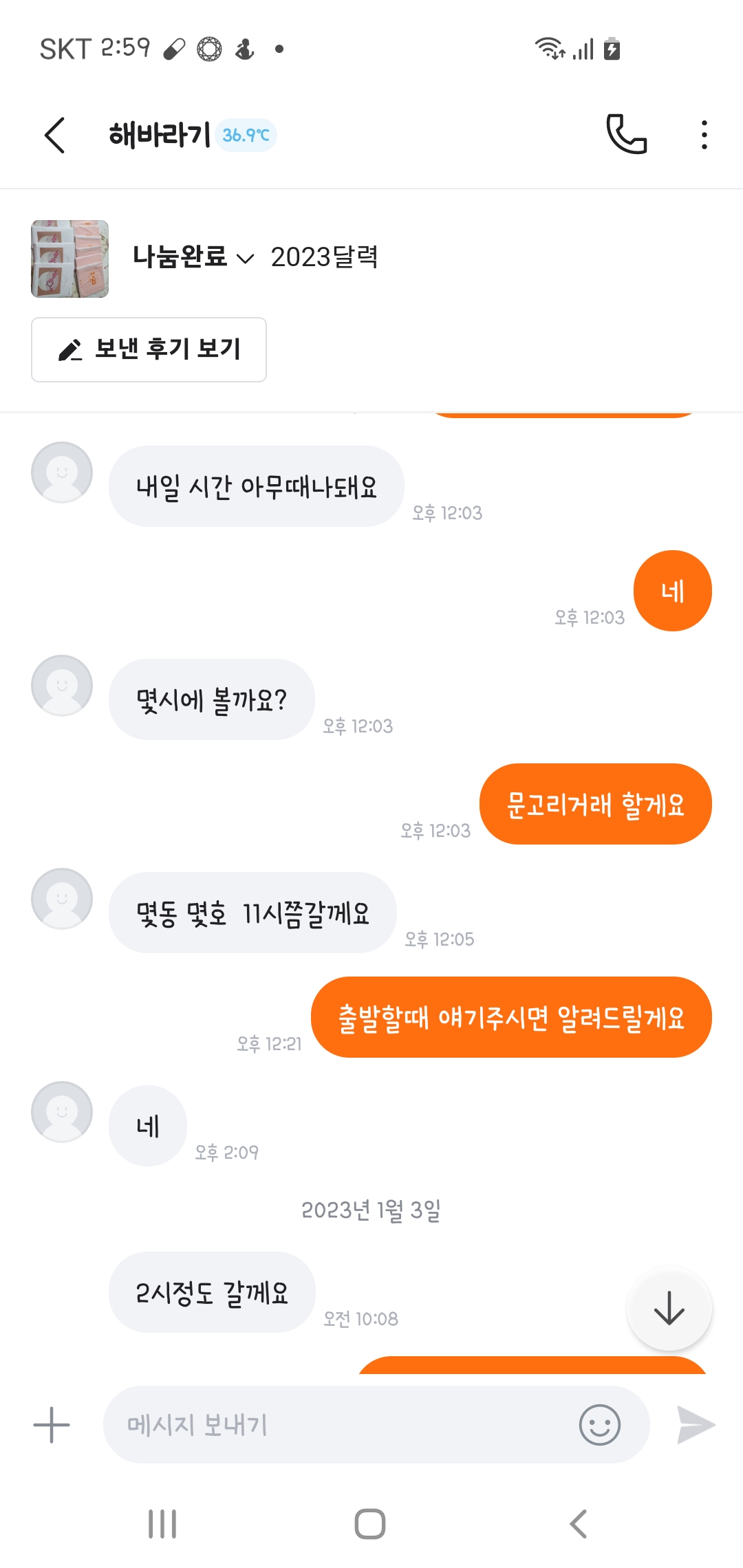Open 해바라기's profile avatar beside 몇시에 볼까요?
The image size is (743, 1568).
pyautogui.click(x=62, y=686)
